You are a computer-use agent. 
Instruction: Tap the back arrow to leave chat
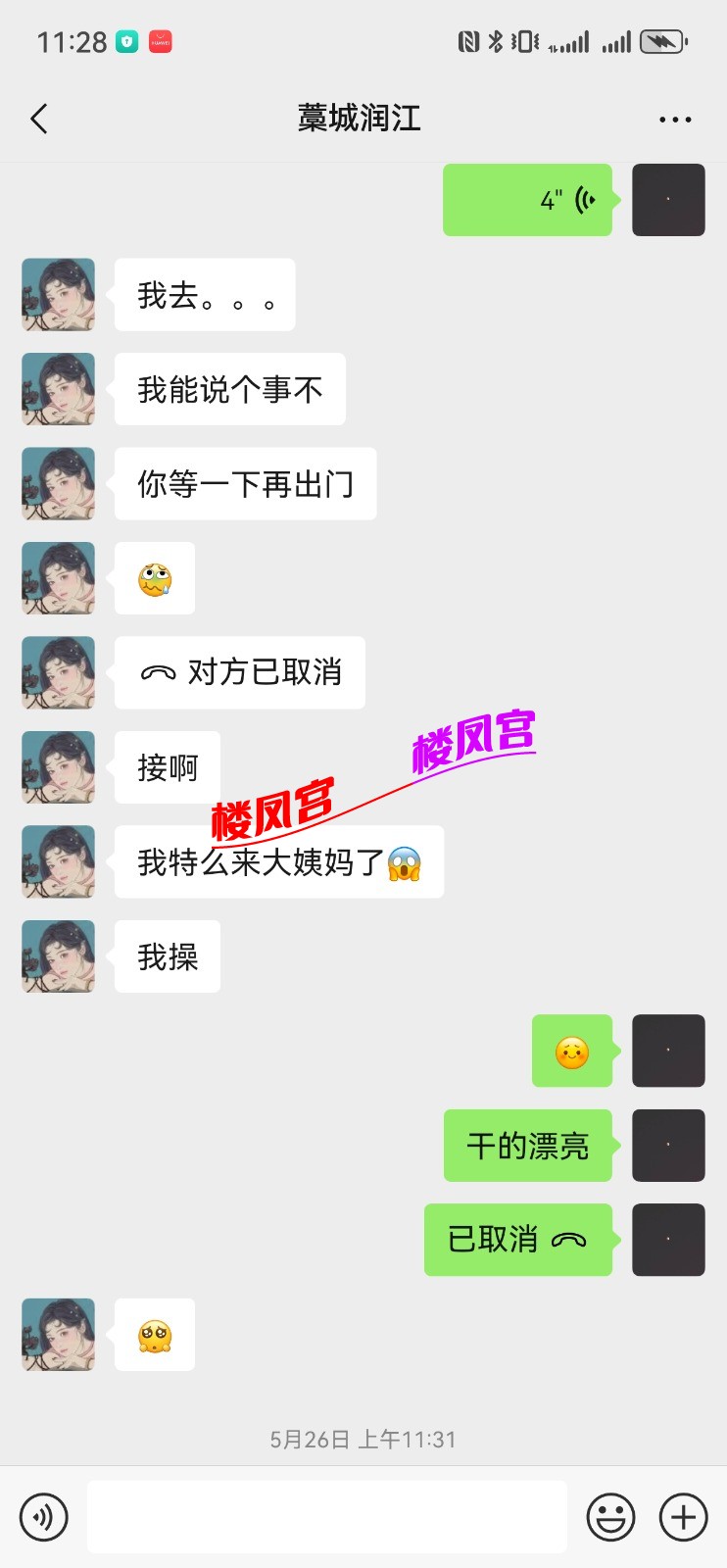pos(39,118)
